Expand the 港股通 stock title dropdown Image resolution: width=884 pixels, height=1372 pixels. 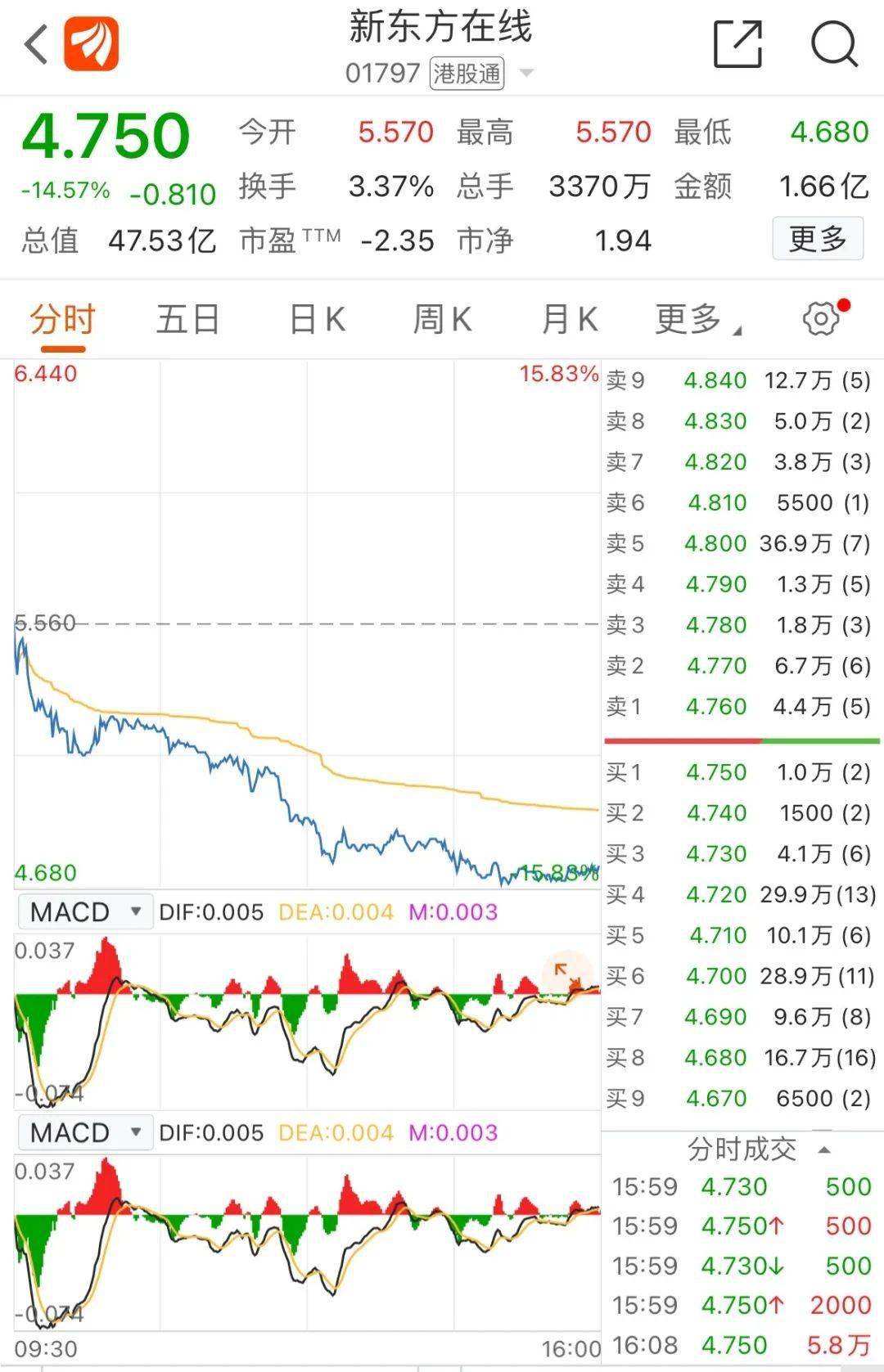[x=527, y=74]
